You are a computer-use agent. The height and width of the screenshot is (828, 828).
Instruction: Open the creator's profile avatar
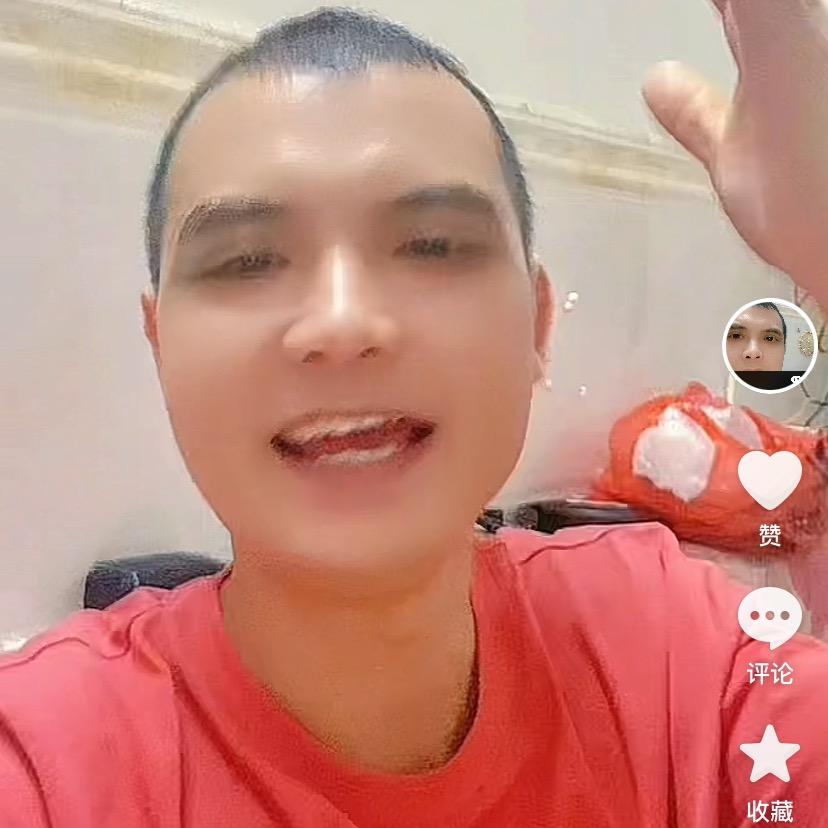769,345
